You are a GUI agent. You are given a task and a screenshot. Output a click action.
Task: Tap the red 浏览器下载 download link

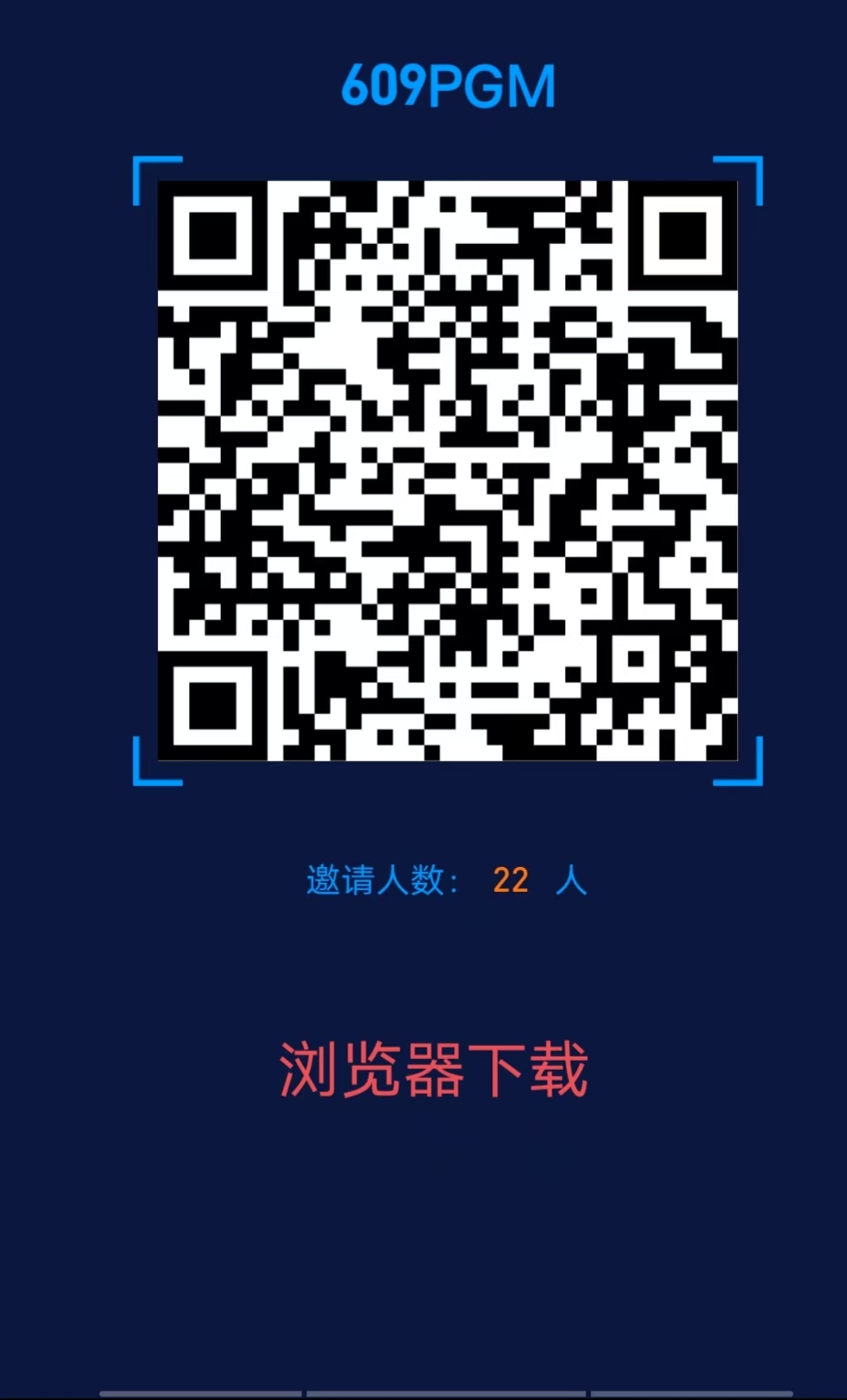(x=433, y=1070)
